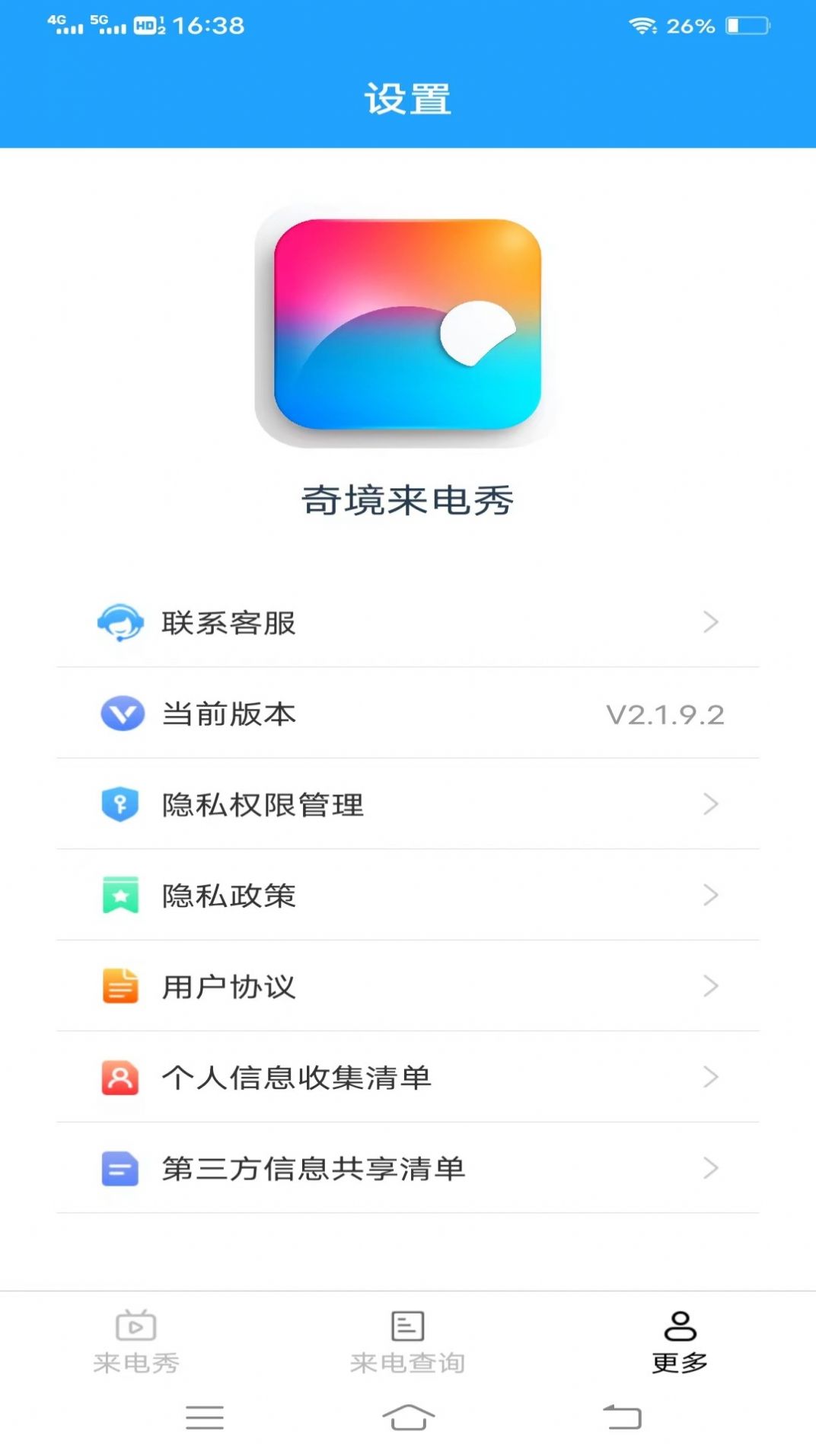
Task: Click the 隐私政策 bookmark icon
Action: 122,896
